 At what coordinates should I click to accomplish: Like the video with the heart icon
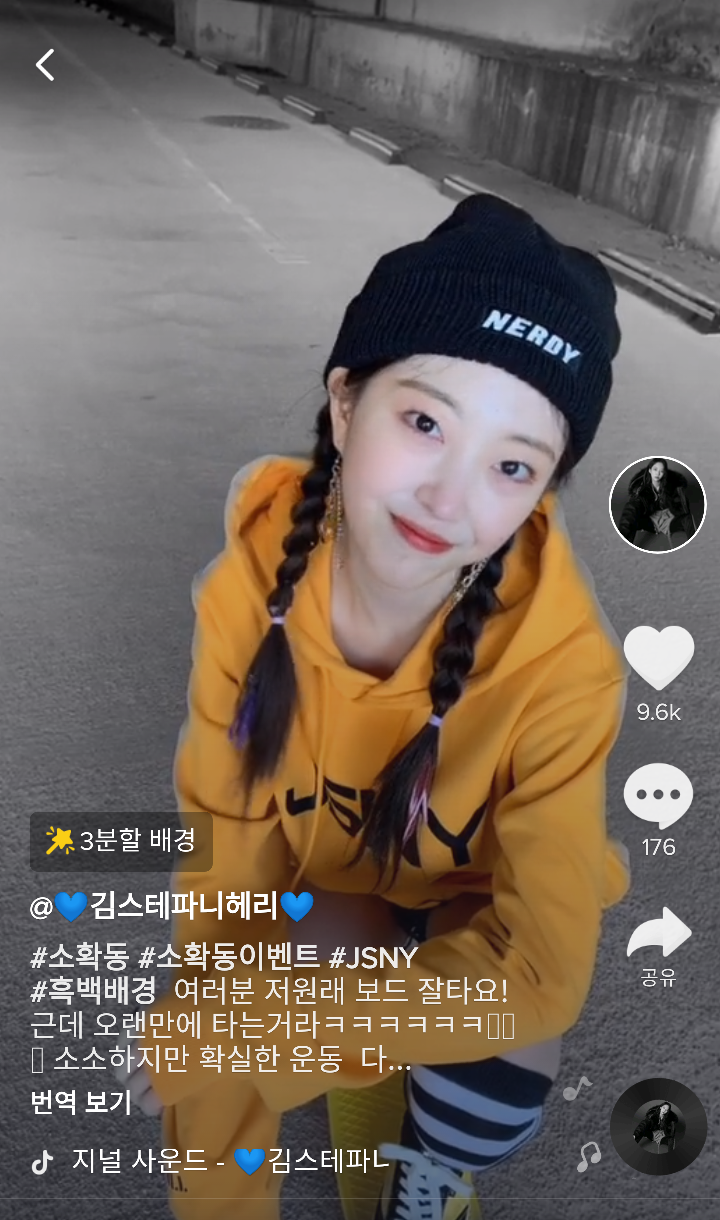point(657,656)
